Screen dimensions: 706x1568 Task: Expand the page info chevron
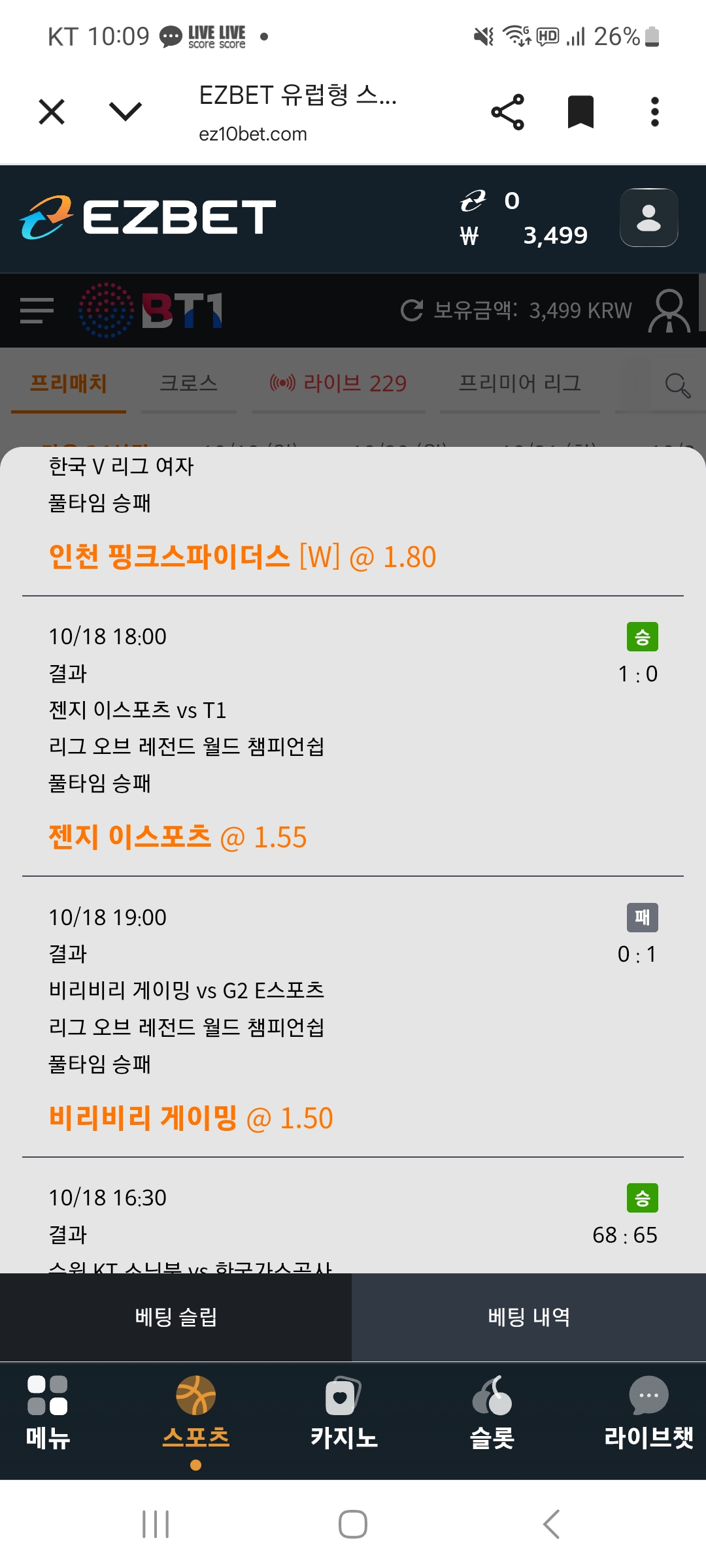click(125, 112)
